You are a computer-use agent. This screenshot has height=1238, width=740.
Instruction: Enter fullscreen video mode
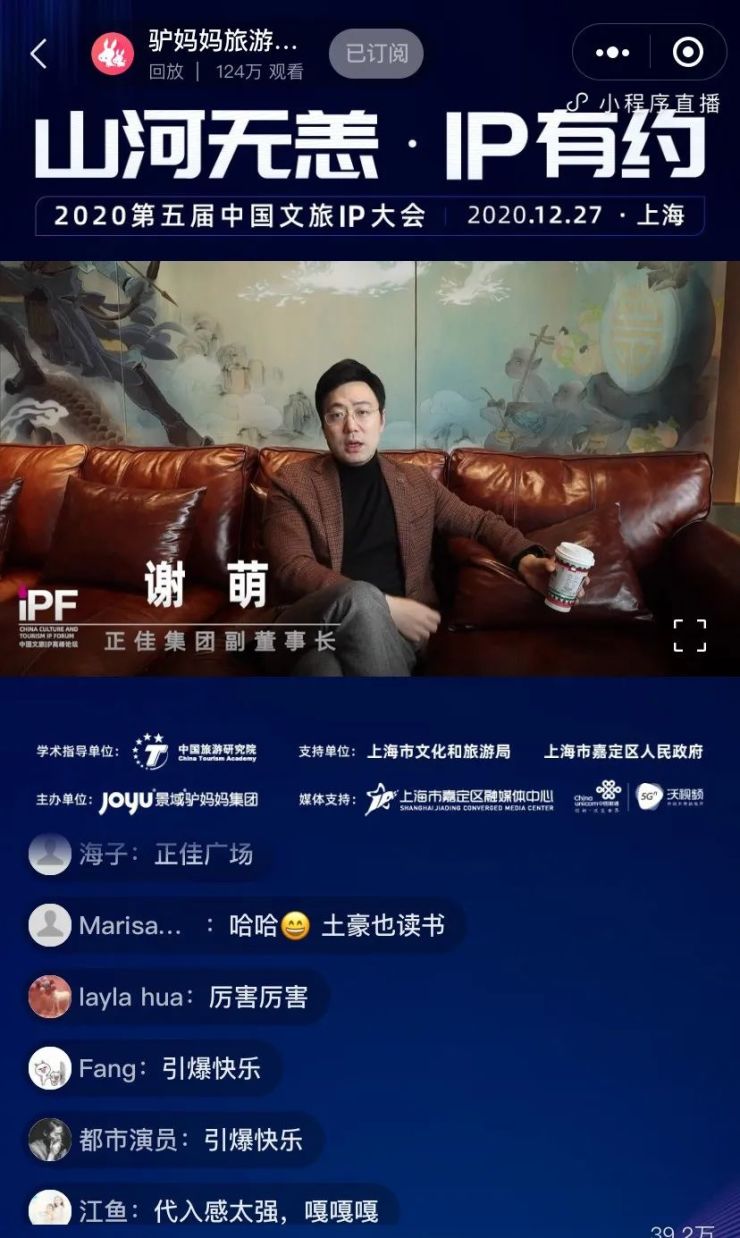point(690,635)
